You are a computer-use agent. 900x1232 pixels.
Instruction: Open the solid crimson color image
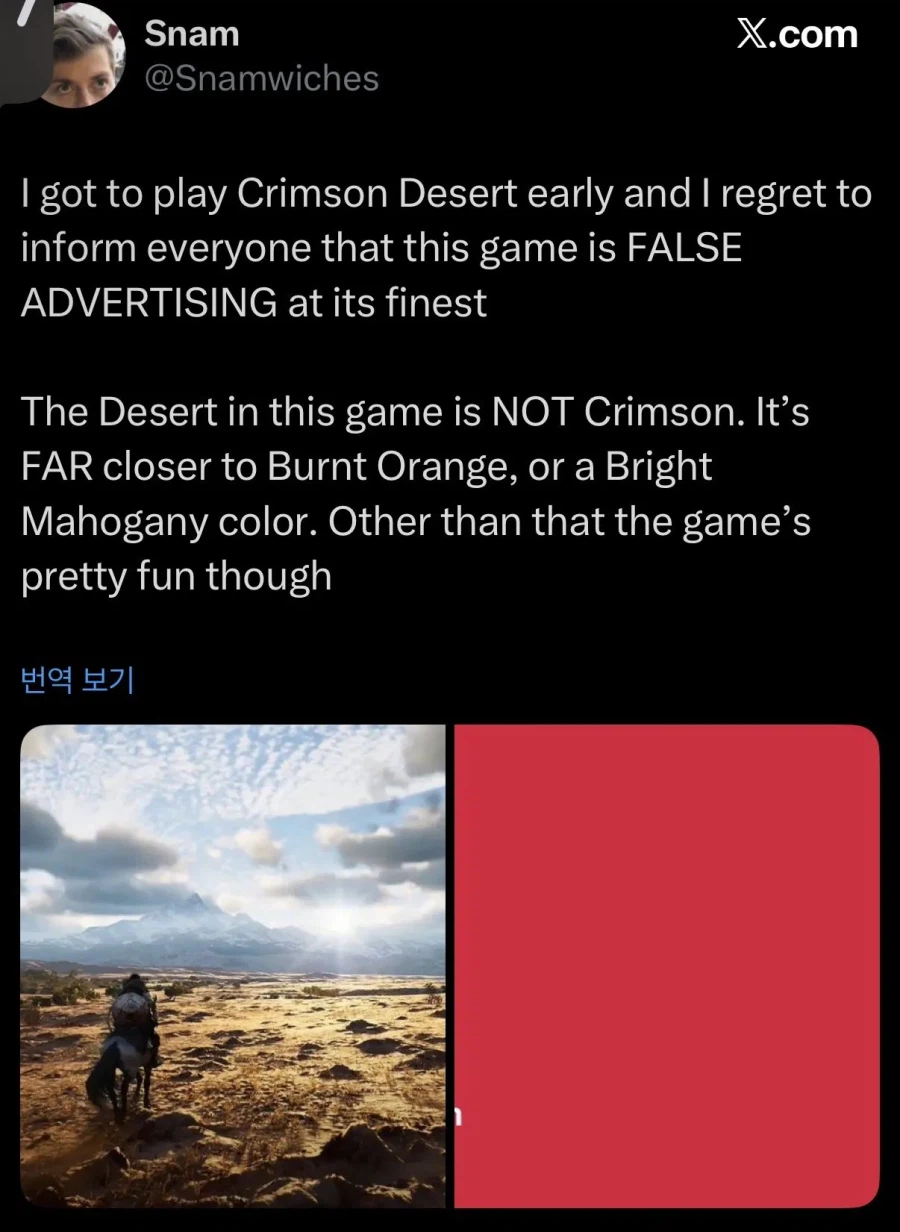tap(666, 965)
